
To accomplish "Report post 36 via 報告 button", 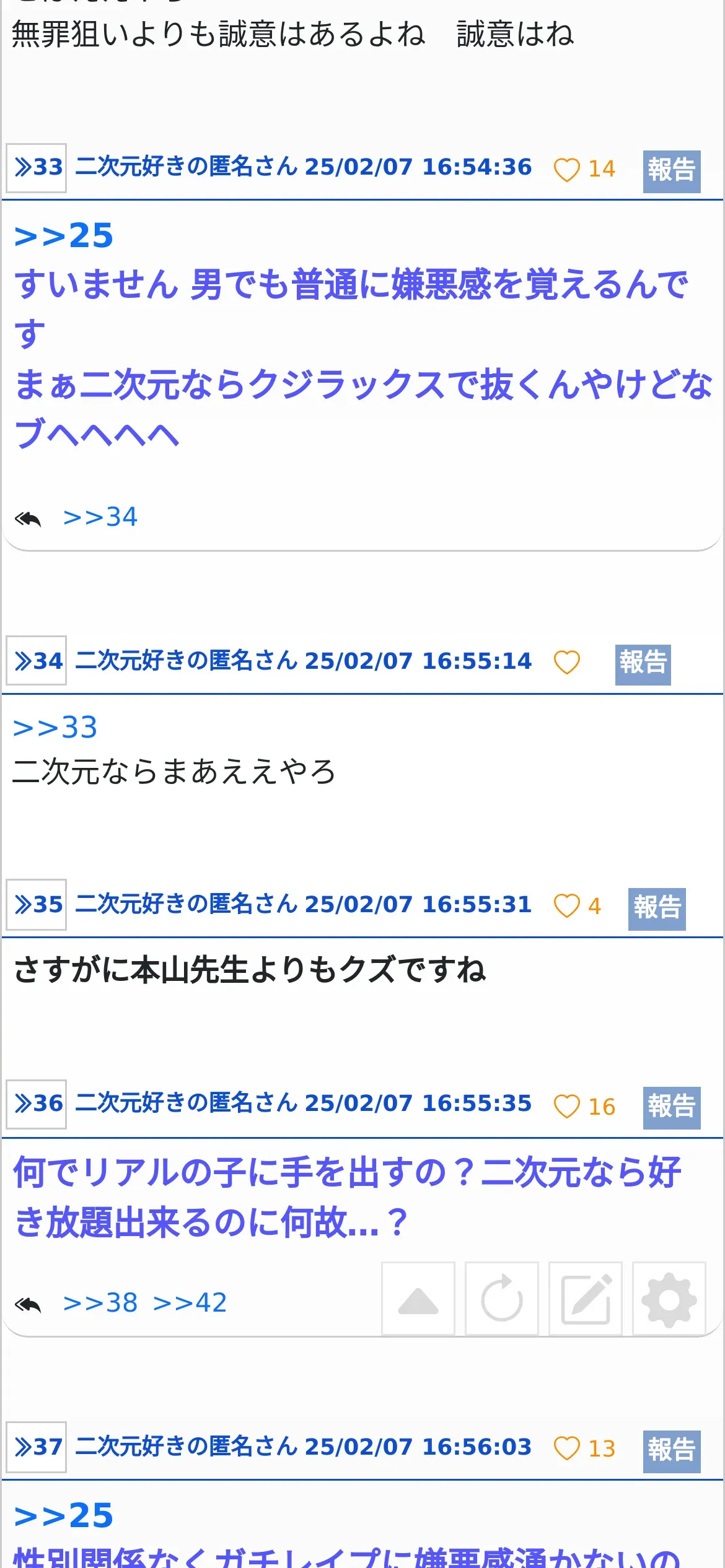I will [x=672, y=1108].
